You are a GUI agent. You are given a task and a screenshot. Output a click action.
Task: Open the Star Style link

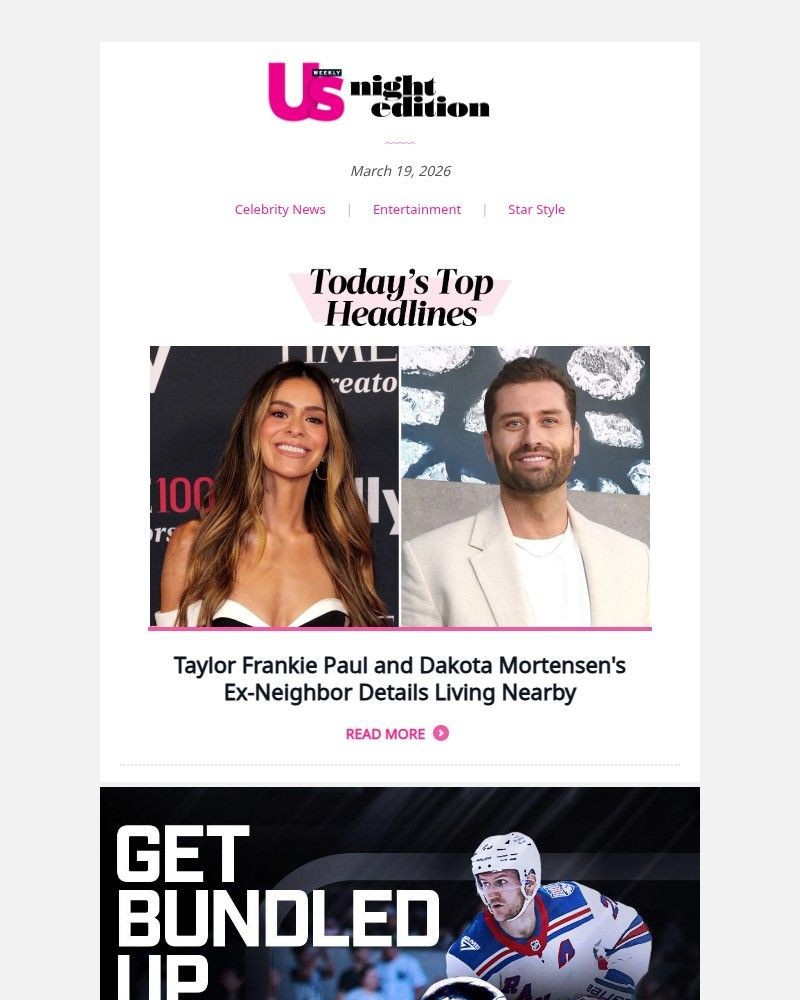(536, 209)
